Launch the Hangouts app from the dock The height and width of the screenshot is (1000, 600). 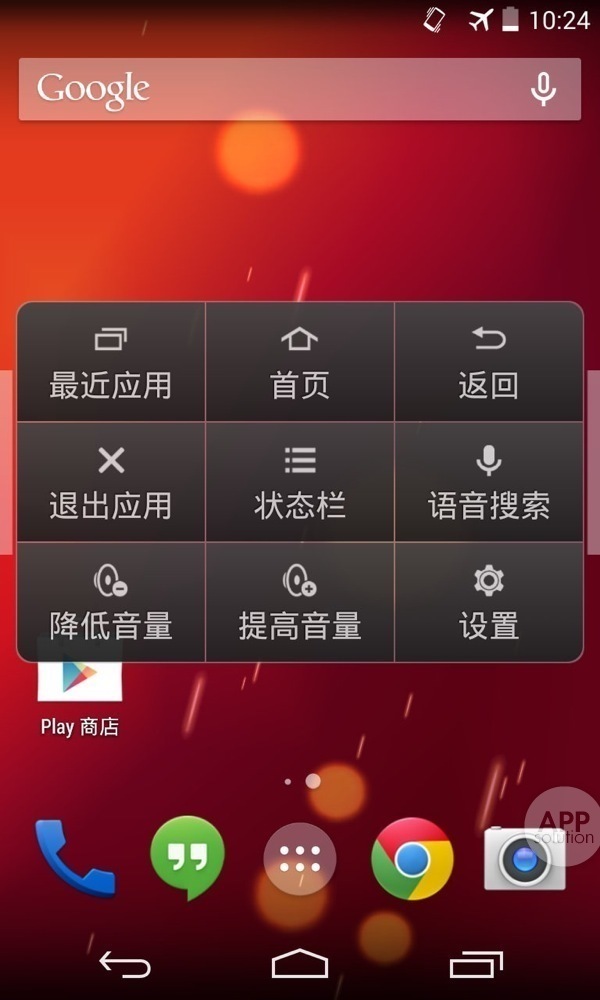point(187,858)
